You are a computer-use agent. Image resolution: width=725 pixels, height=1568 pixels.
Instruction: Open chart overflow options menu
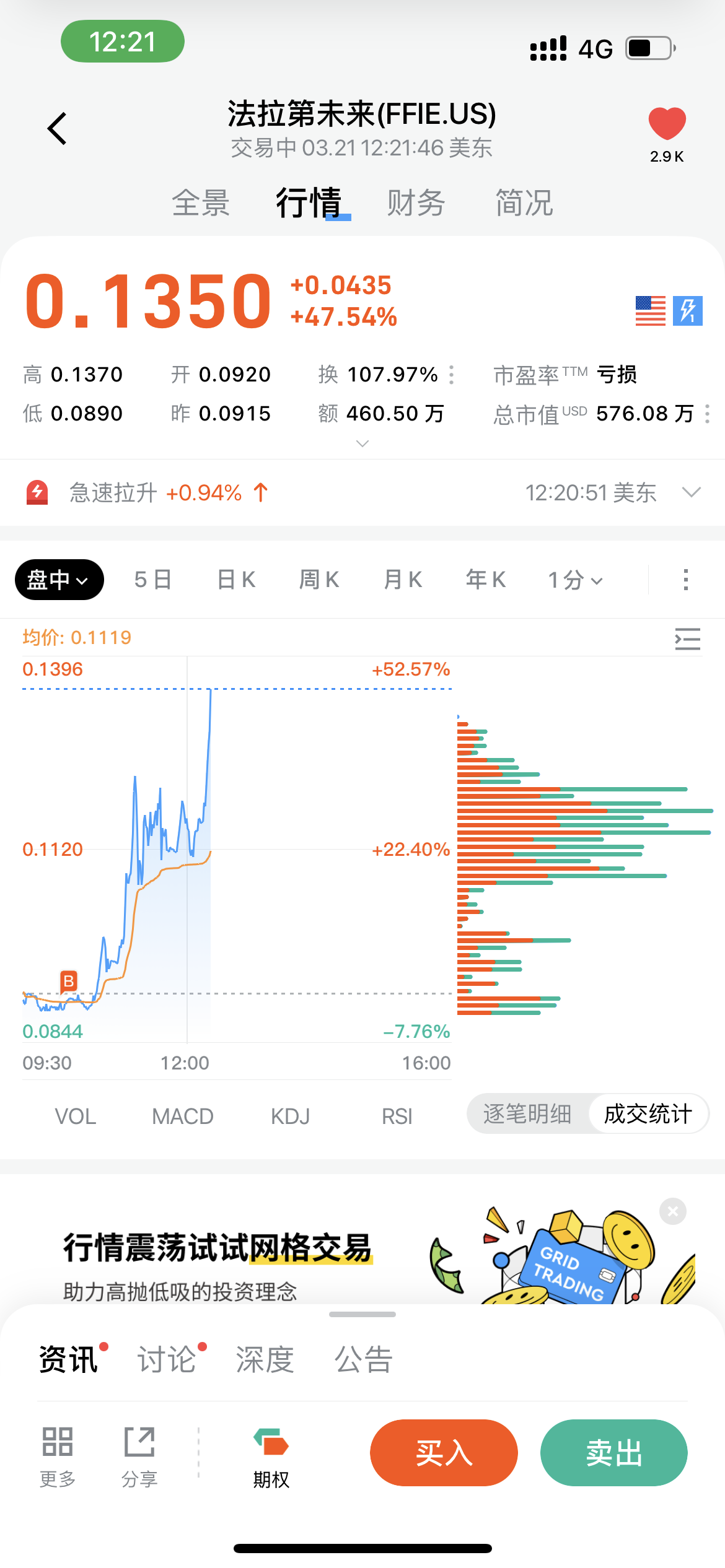click(x=685, y=580)
